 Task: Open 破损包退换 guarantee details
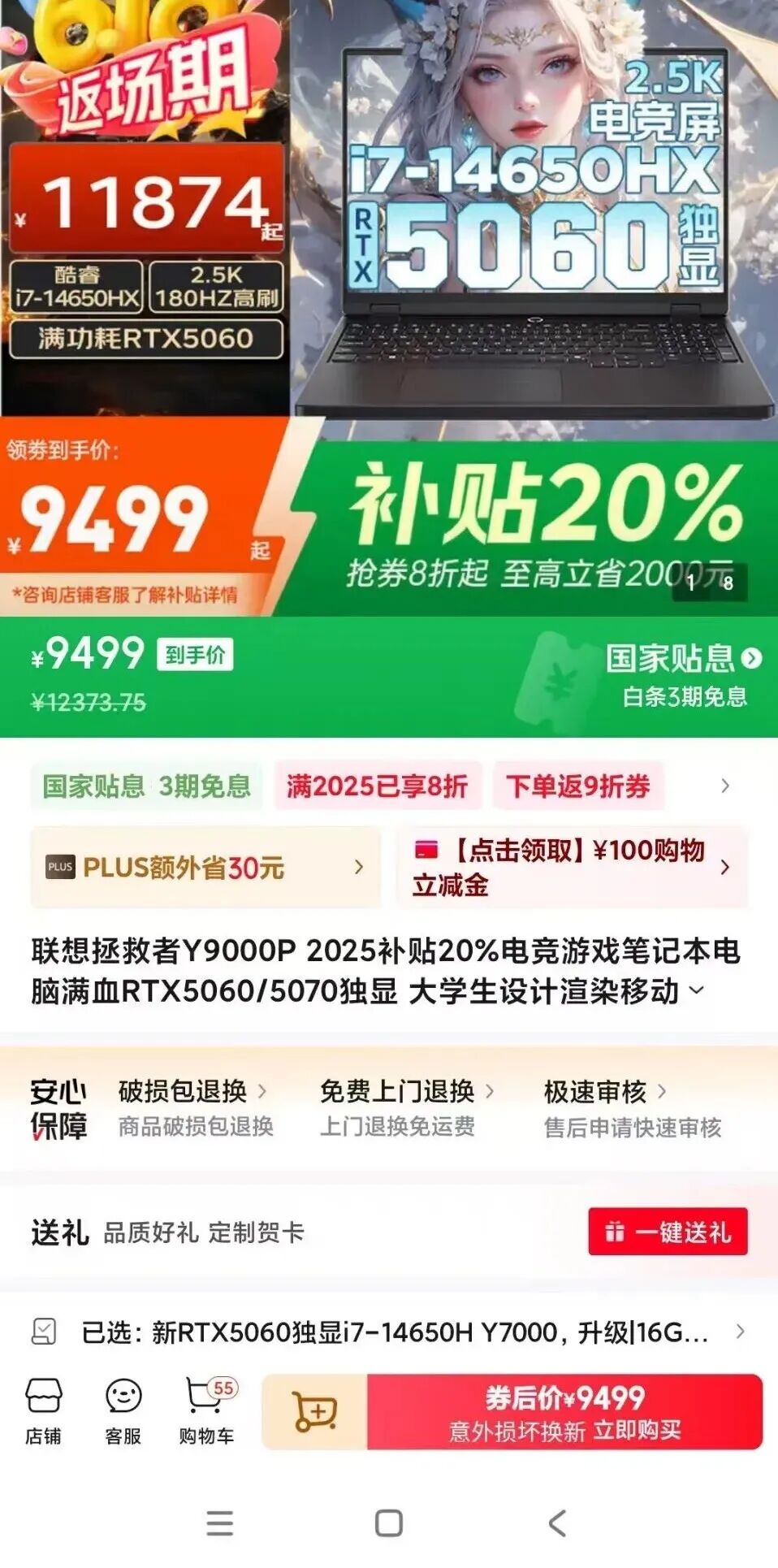195,1107
